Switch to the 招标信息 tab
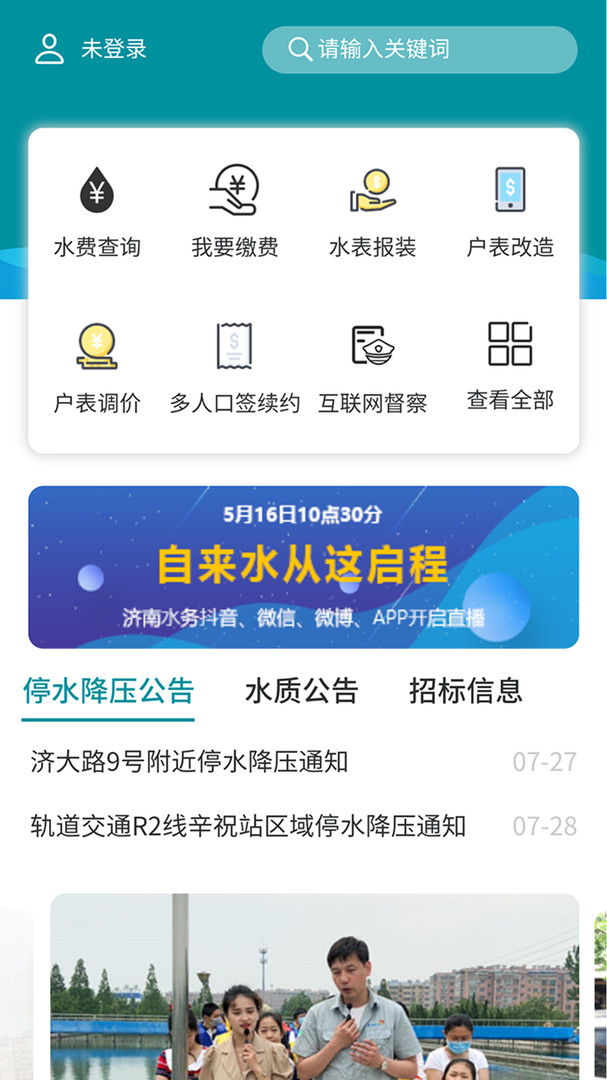607x1080 pixels. tap(465, 691)
